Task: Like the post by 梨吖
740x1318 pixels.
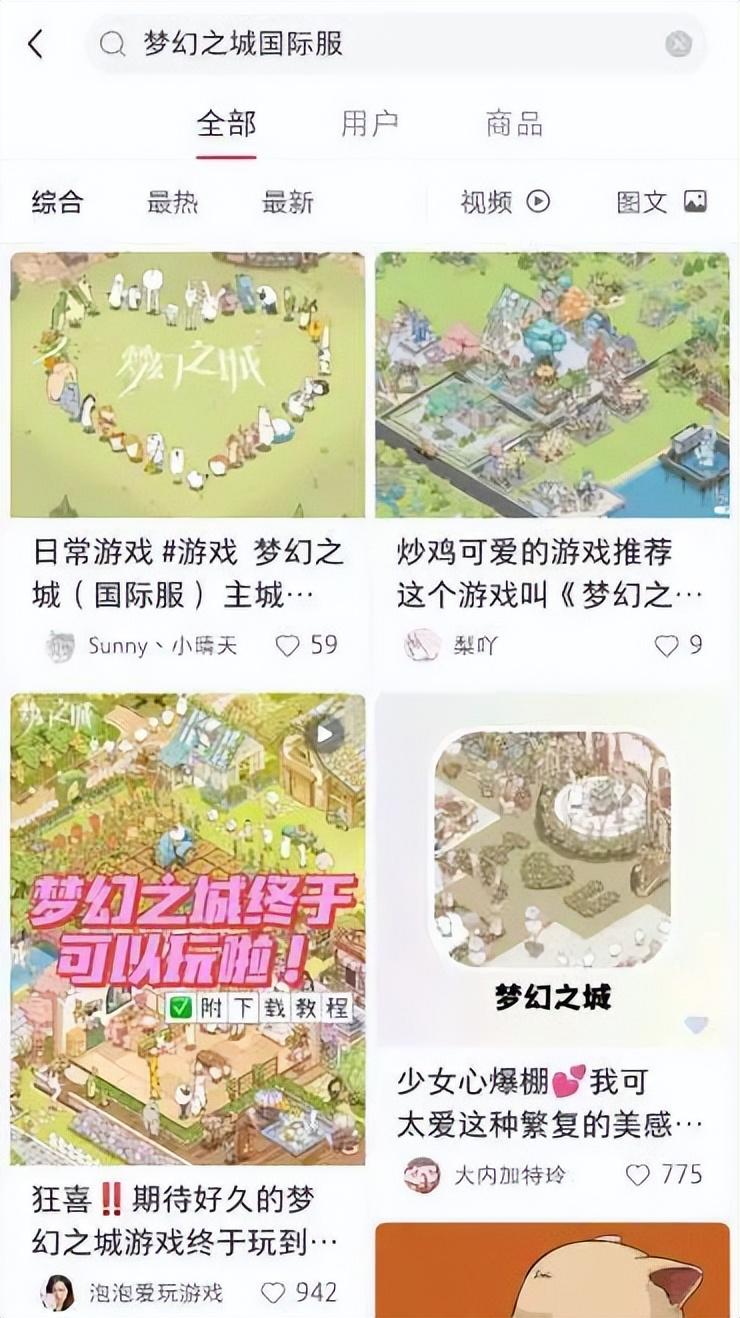Action: coord(666,646)
